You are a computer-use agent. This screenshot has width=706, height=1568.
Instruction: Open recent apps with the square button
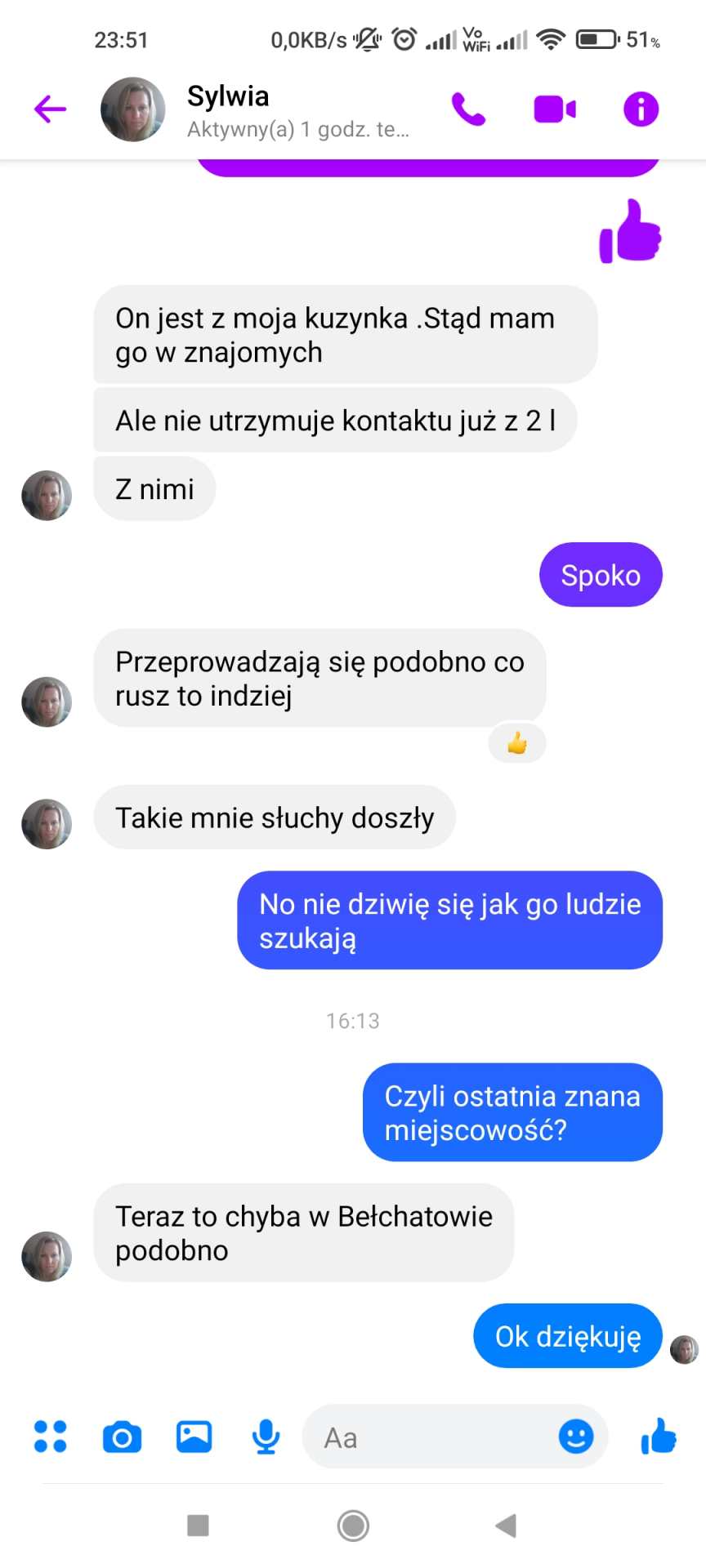[x=198, y=1525]
